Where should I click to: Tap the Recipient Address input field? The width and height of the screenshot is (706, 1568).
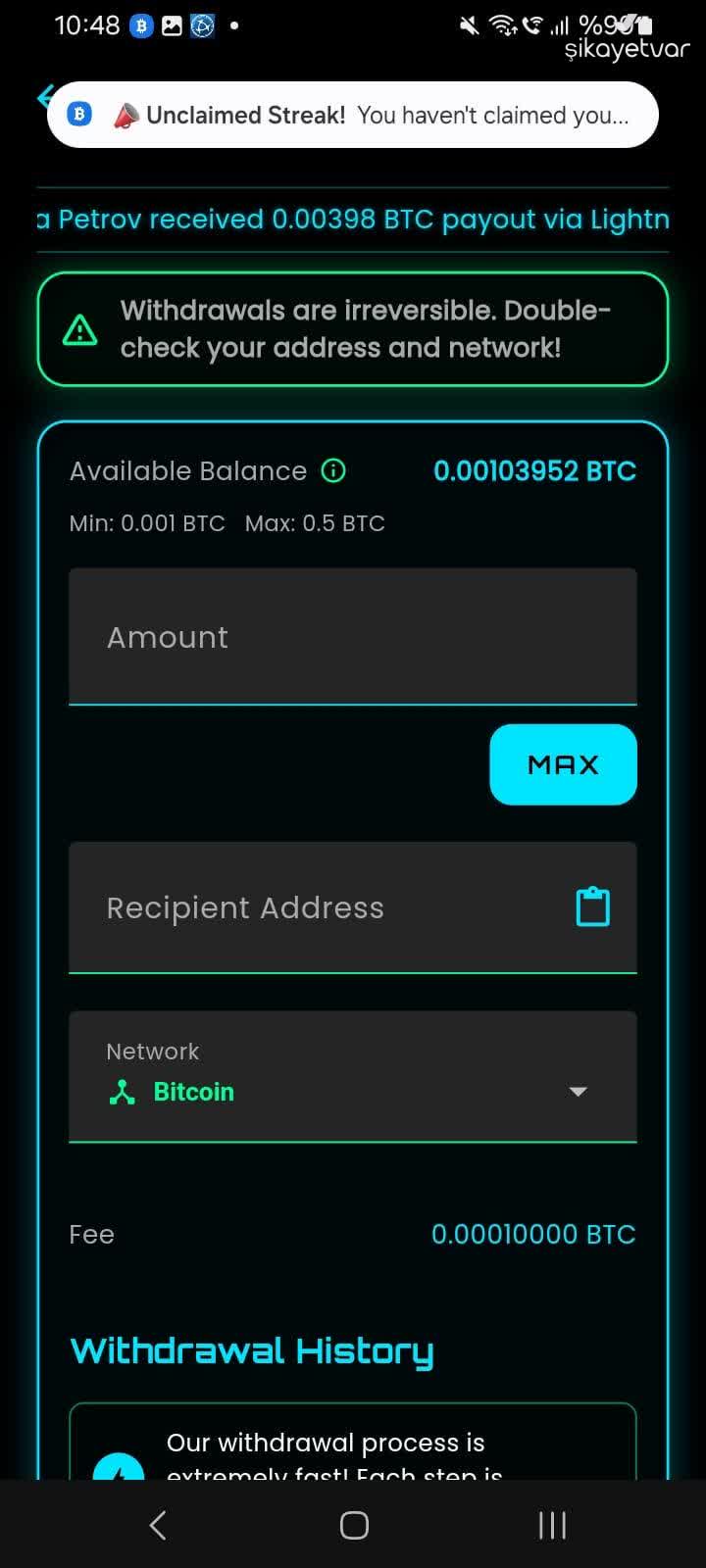(294, 907)
